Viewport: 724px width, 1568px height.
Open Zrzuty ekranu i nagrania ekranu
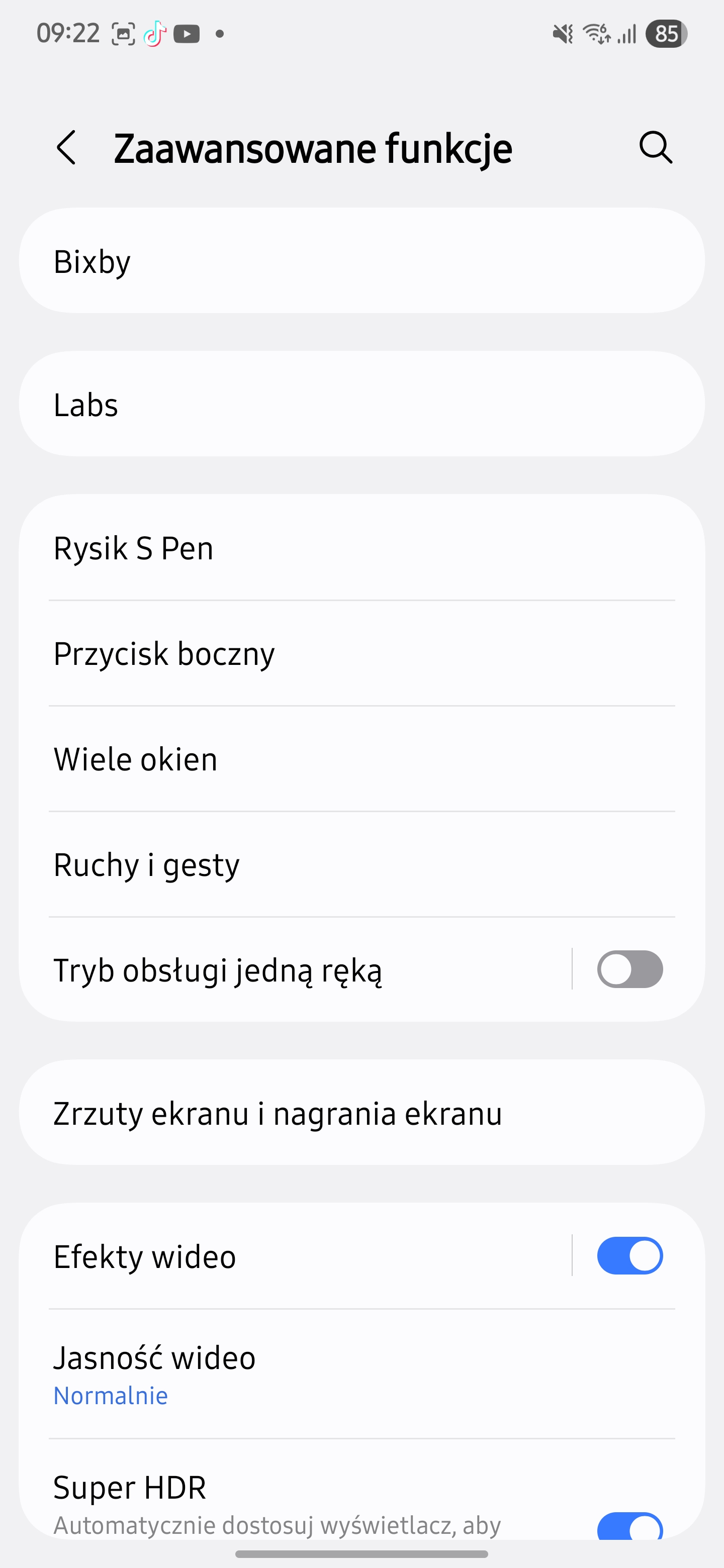click(x=361, y=1112)
